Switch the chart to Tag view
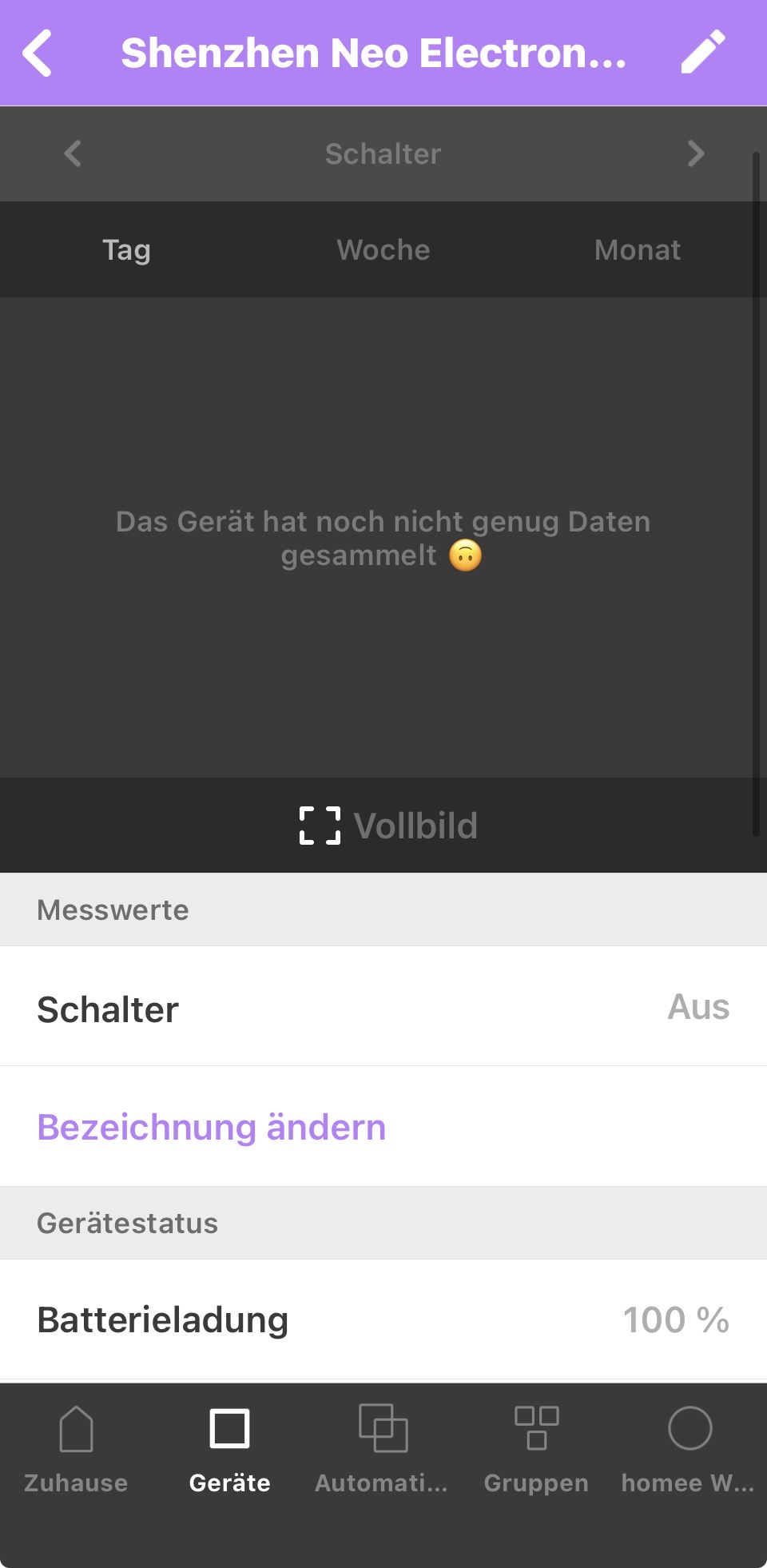This screenshot has height=1568, width=767. point(126,250)
